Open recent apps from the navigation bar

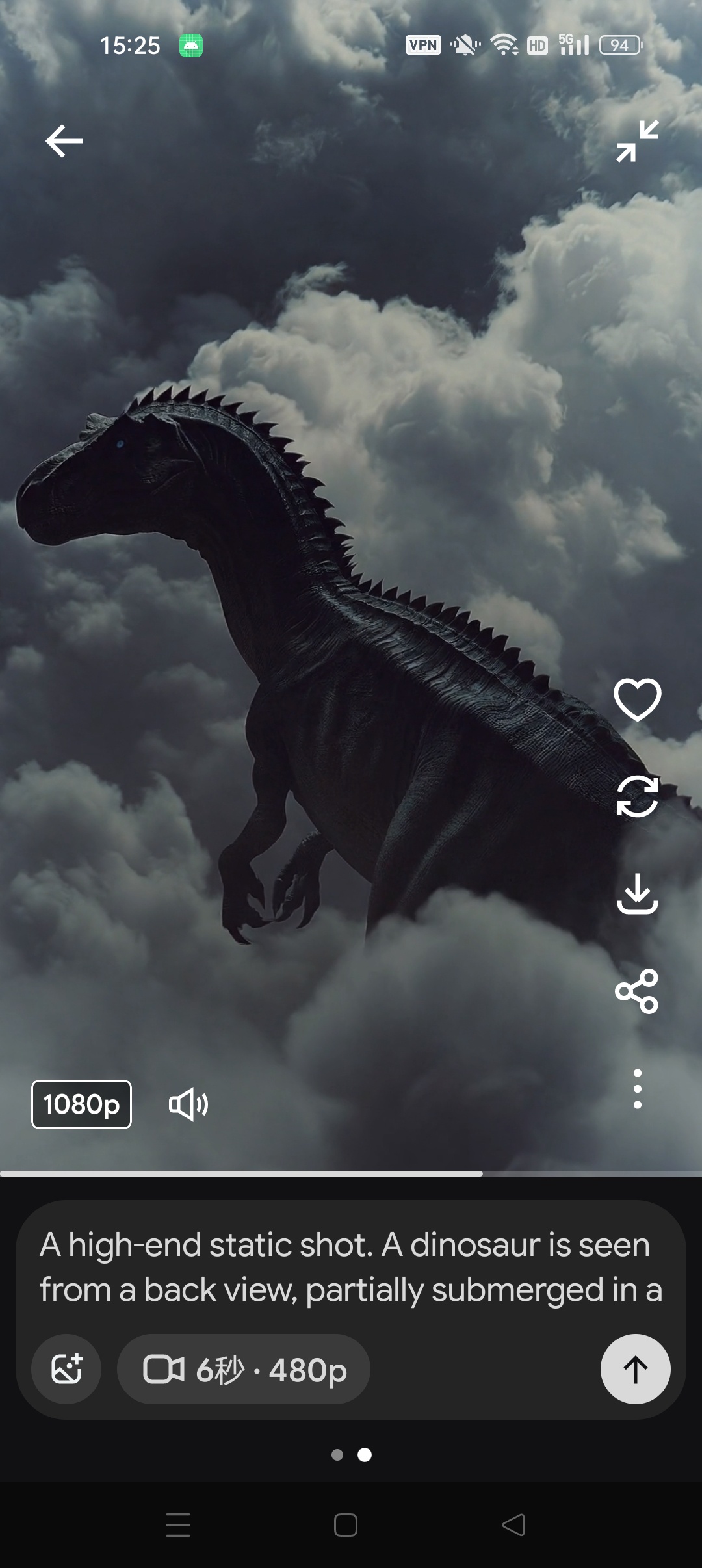[178, 1524]
